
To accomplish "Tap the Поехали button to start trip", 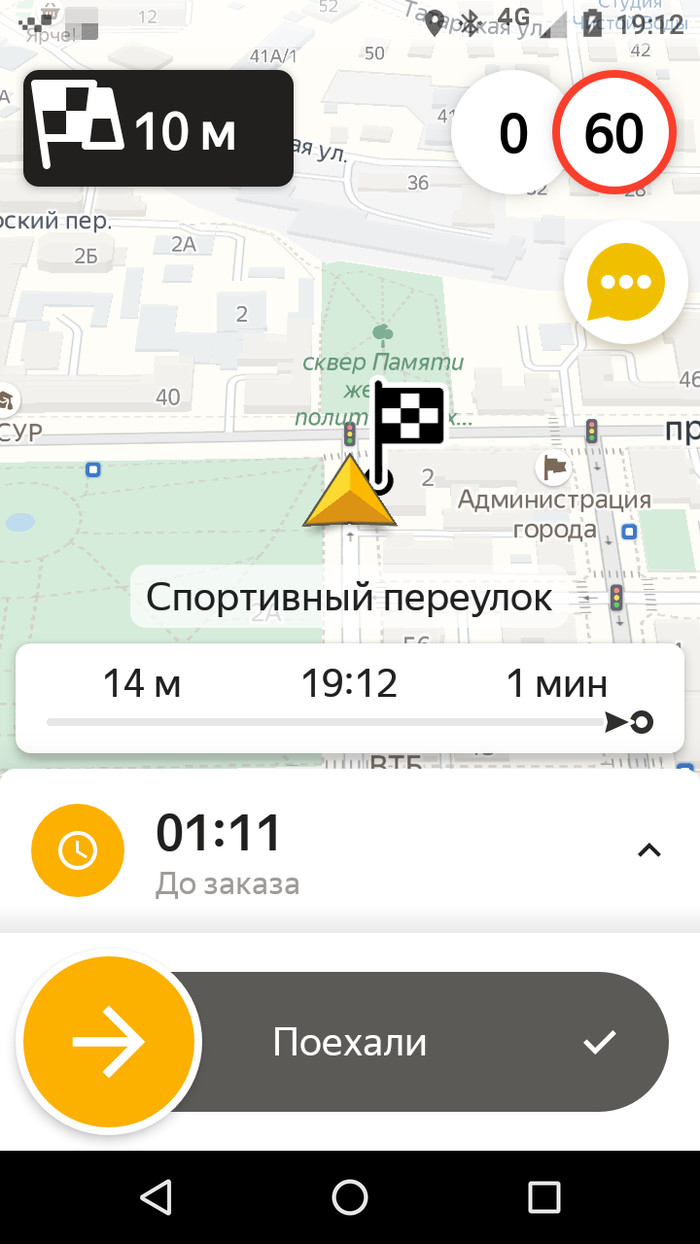I will [350, 1042].
